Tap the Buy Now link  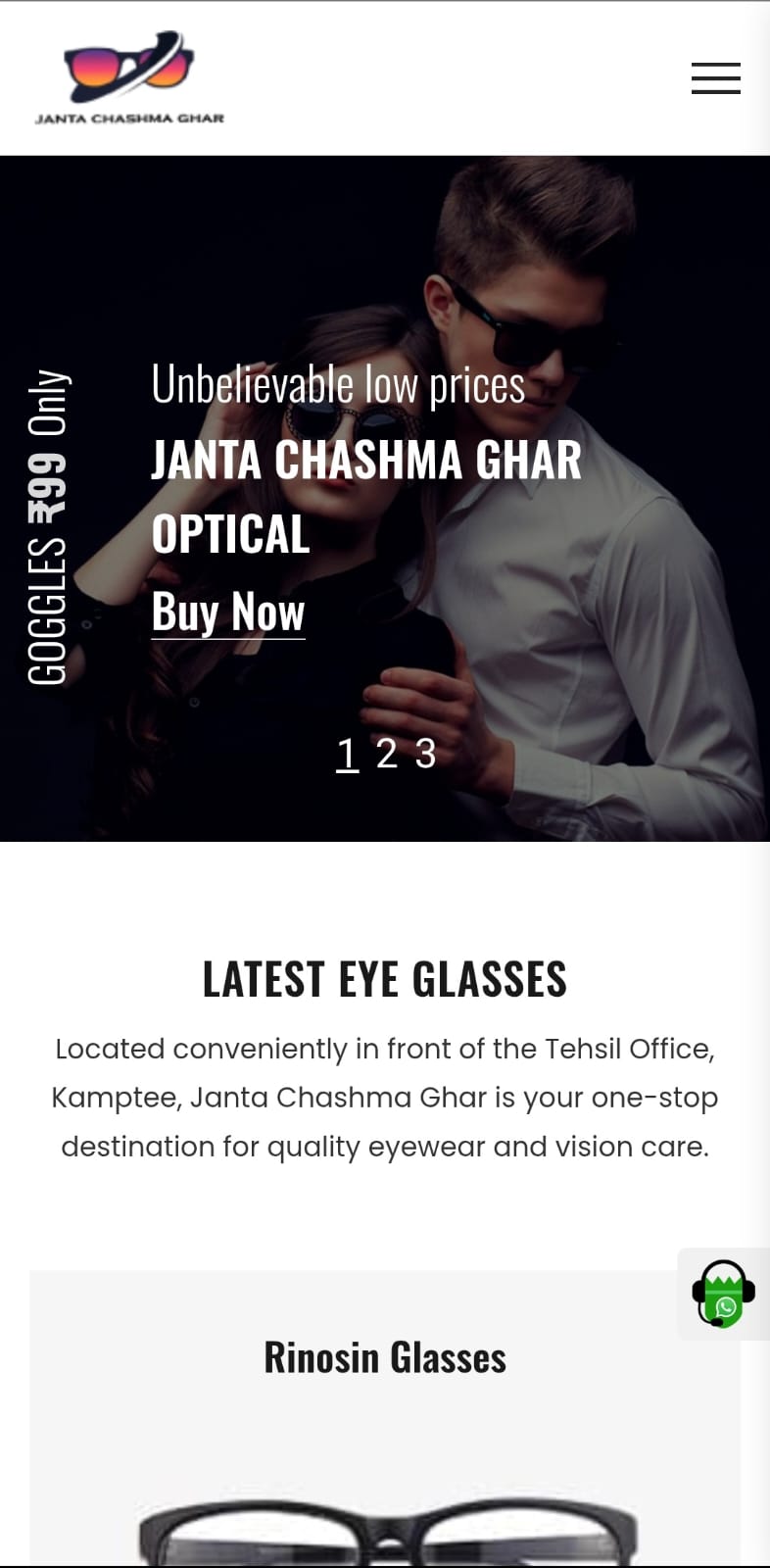point(228,612)
